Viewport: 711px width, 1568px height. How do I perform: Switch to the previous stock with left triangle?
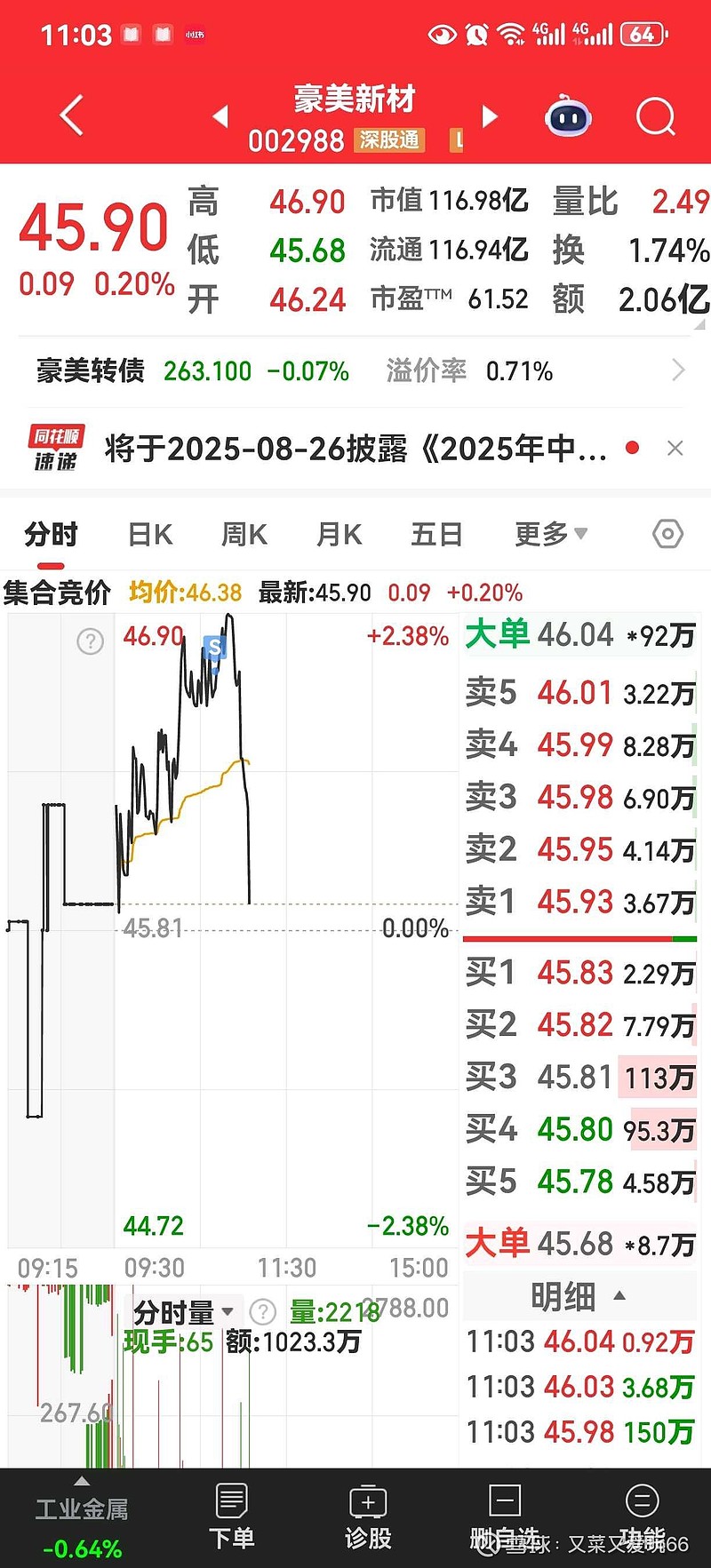220,116
